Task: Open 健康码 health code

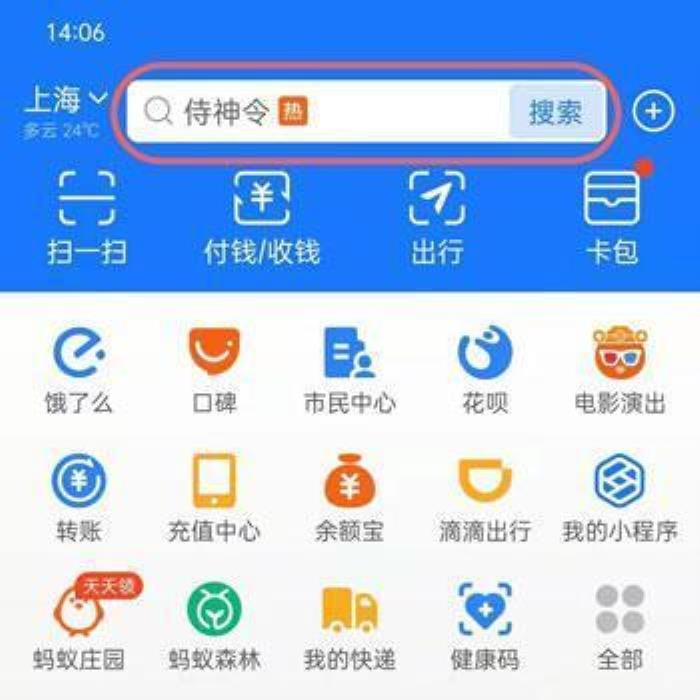Action: point(485,624)
